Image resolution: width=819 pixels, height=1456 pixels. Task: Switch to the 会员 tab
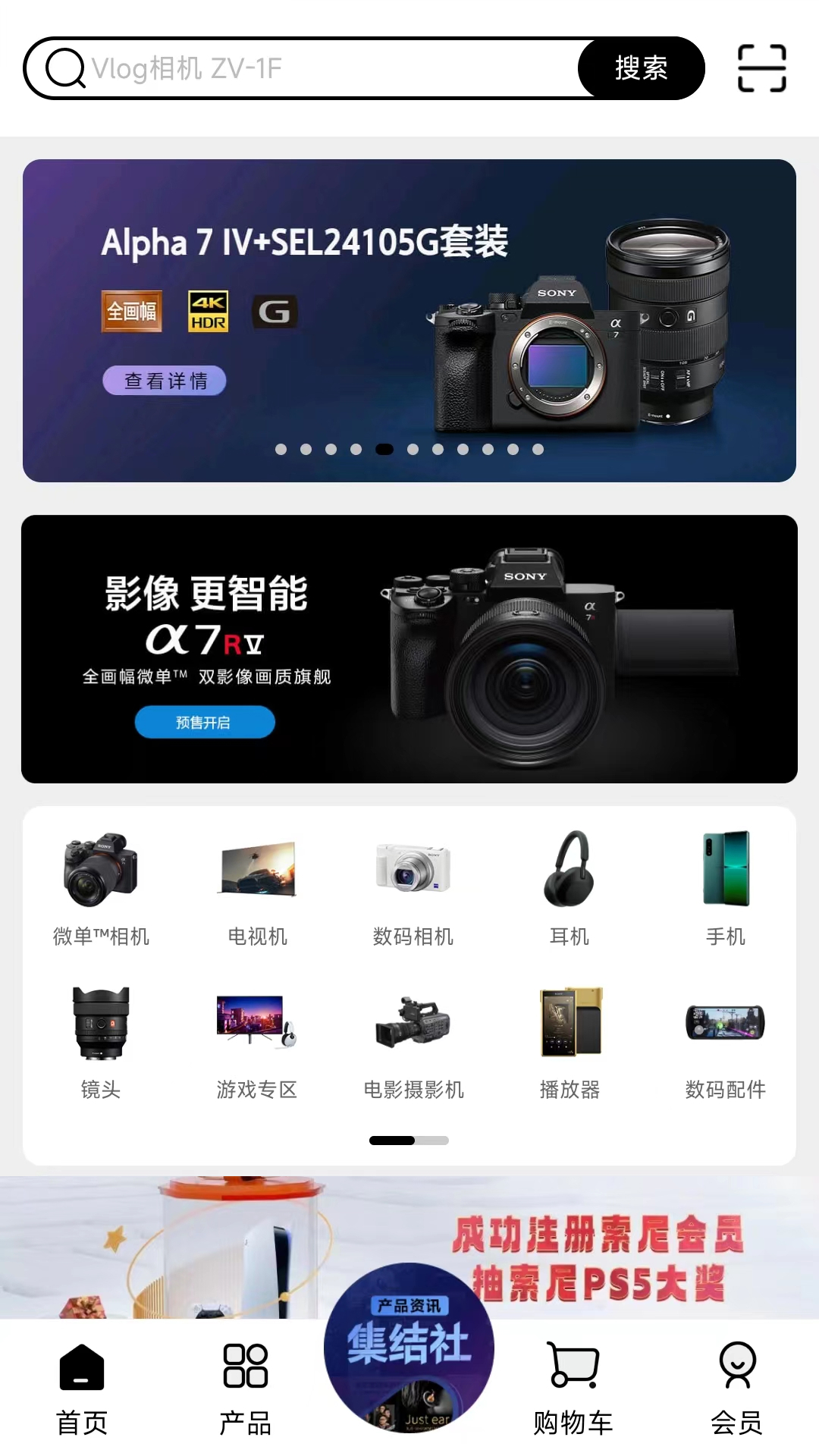[736, 1388]
